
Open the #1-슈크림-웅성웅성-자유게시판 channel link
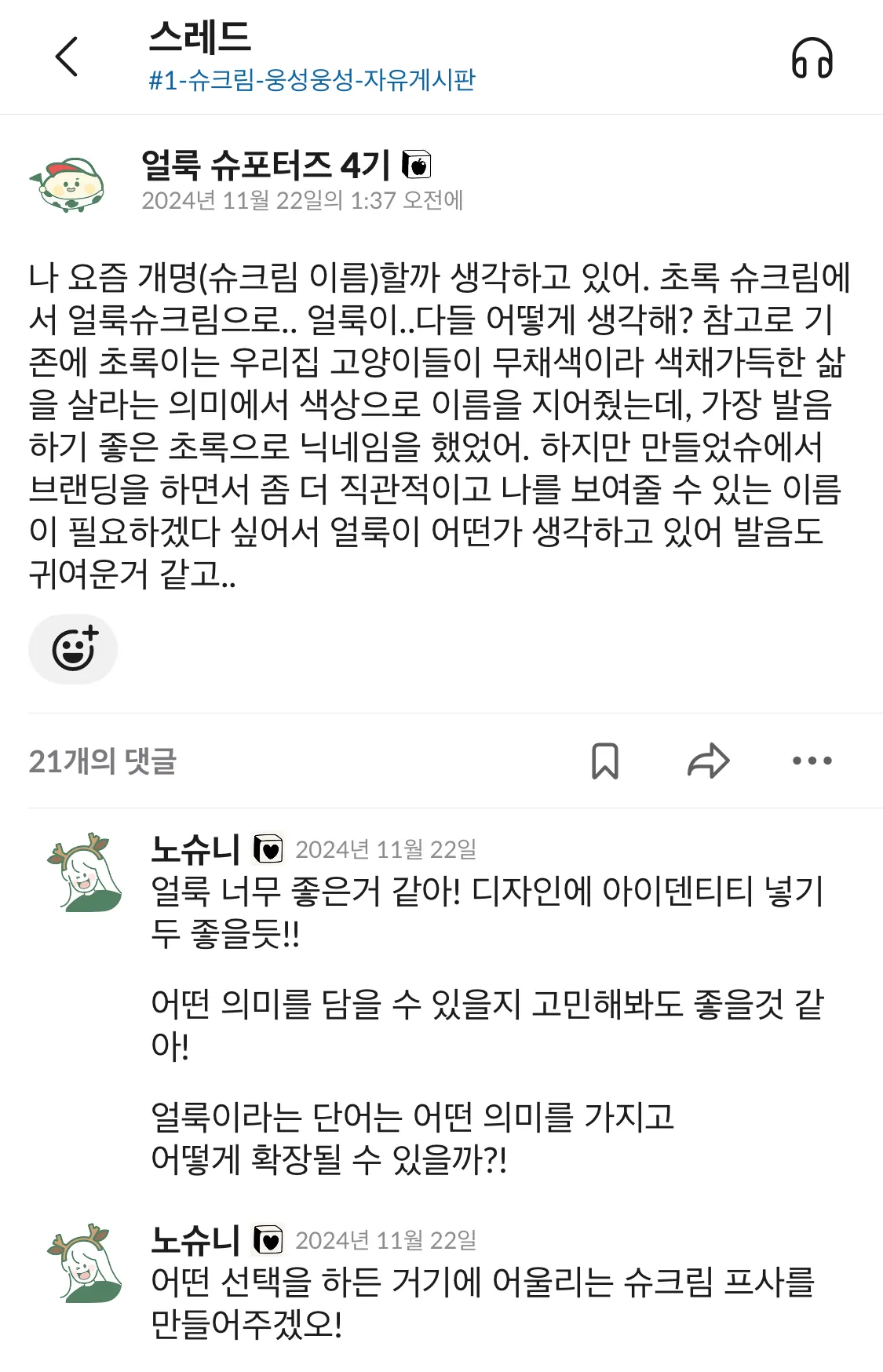point(312,80)
